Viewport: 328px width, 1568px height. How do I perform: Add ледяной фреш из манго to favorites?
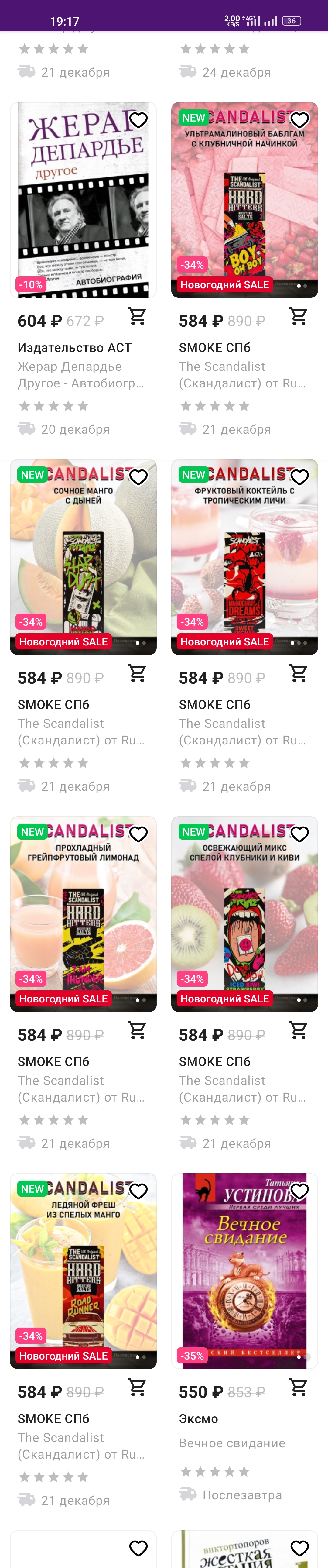click(138, 1191)
